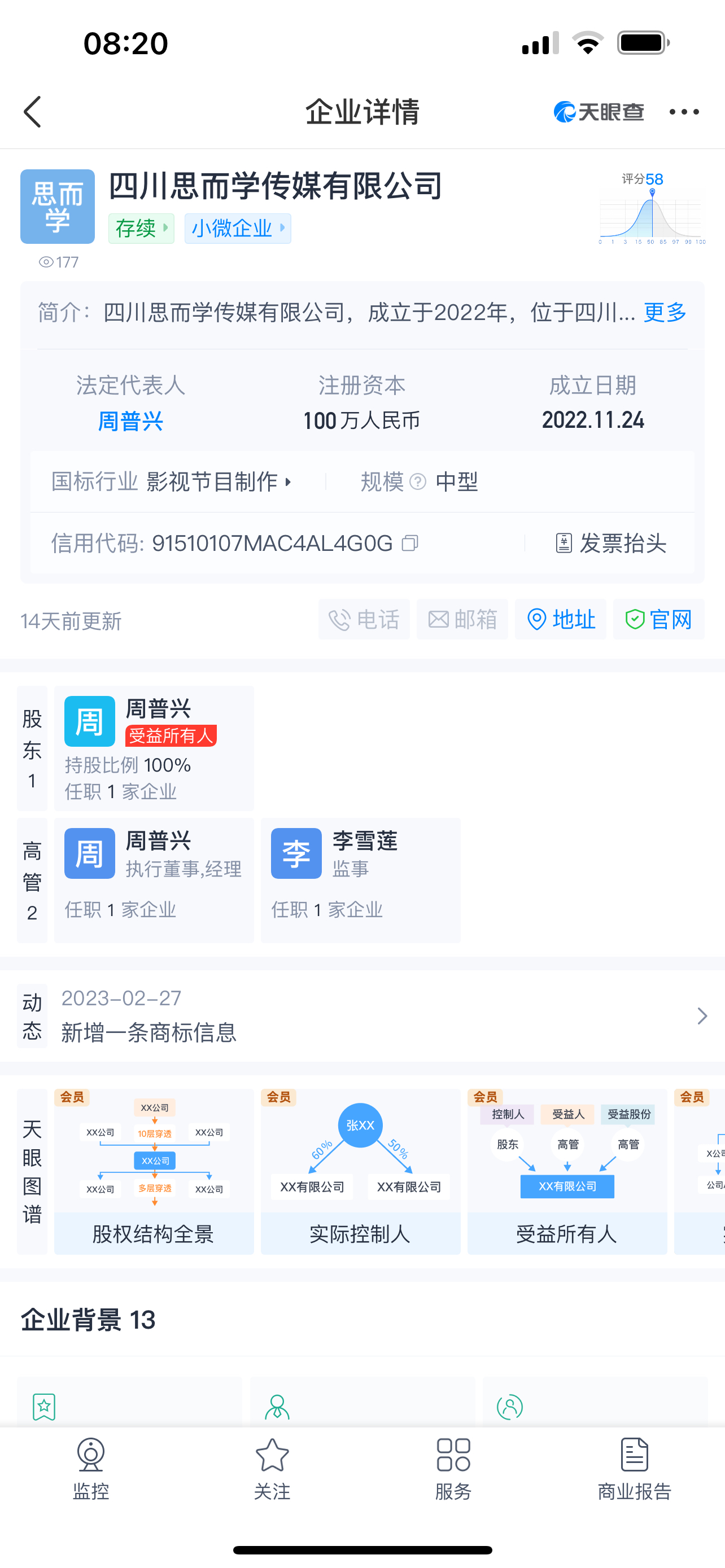
Task: Open the 受益所有人 chart
Action: tap(567, 1171)
